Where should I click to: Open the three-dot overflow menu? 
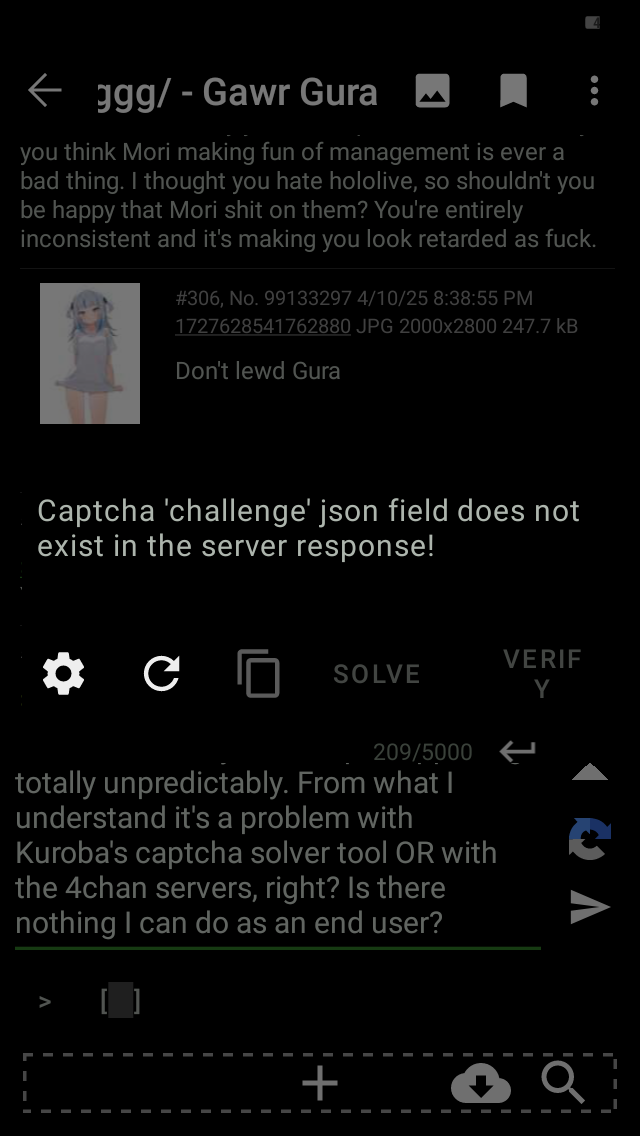click(x=594, y=91)
